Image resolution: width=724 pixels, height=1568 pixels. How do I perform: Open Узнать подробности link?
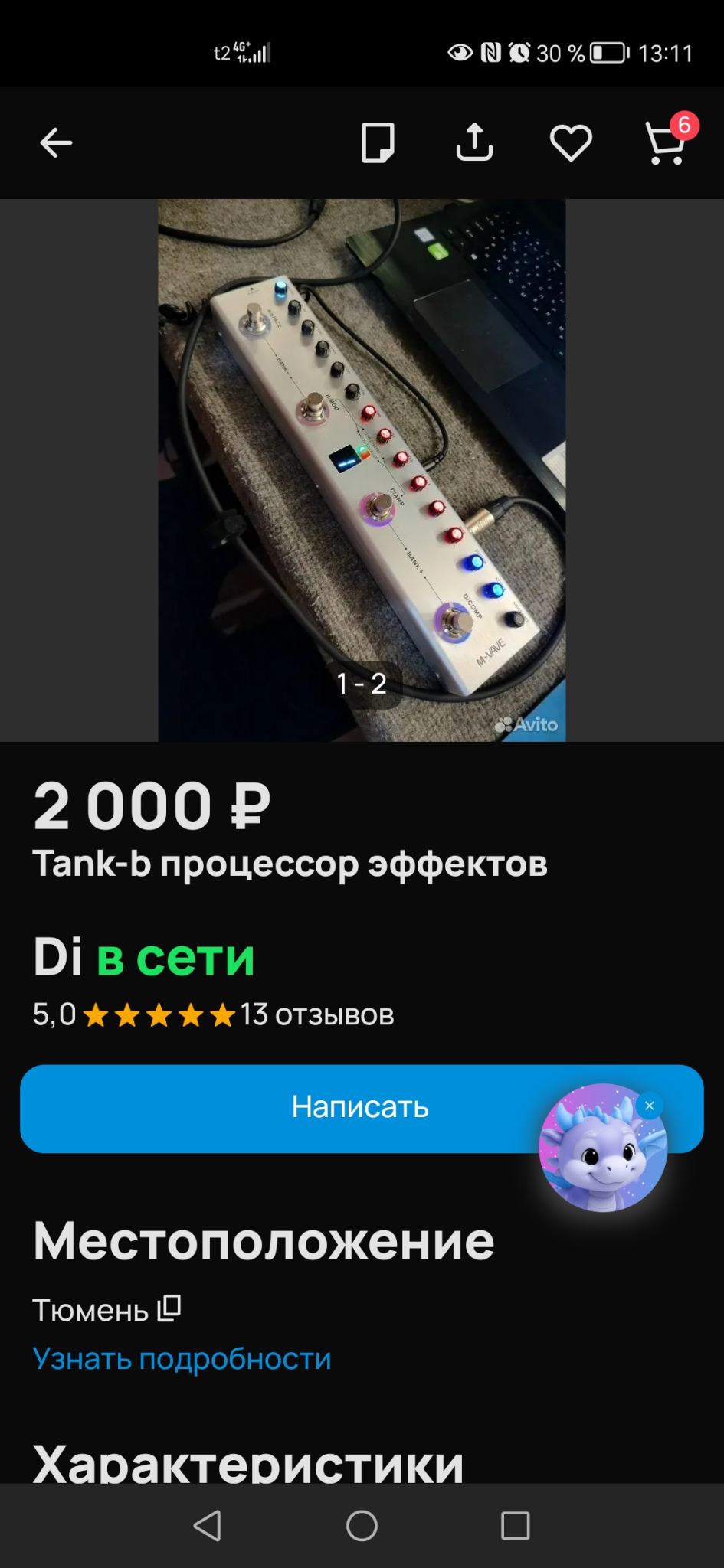[x=182, y=1358]
